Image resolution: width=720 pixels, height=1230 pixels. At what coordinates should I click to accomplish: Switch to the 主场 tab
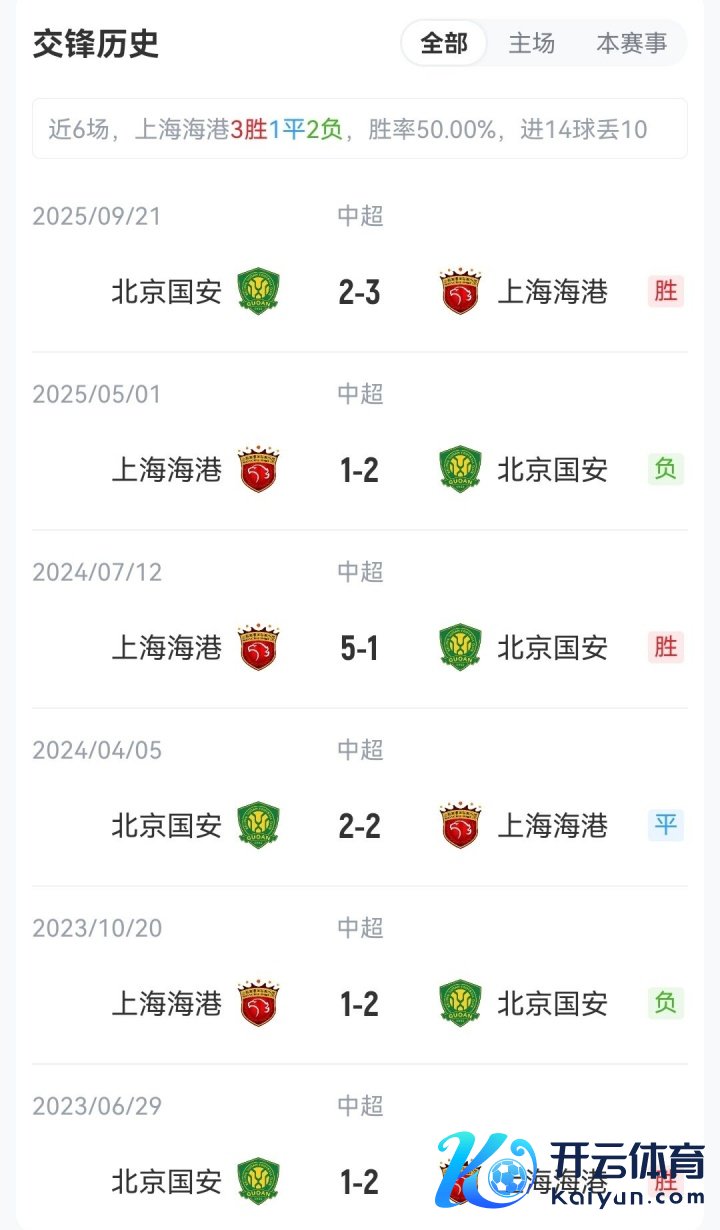click(531, 44)
